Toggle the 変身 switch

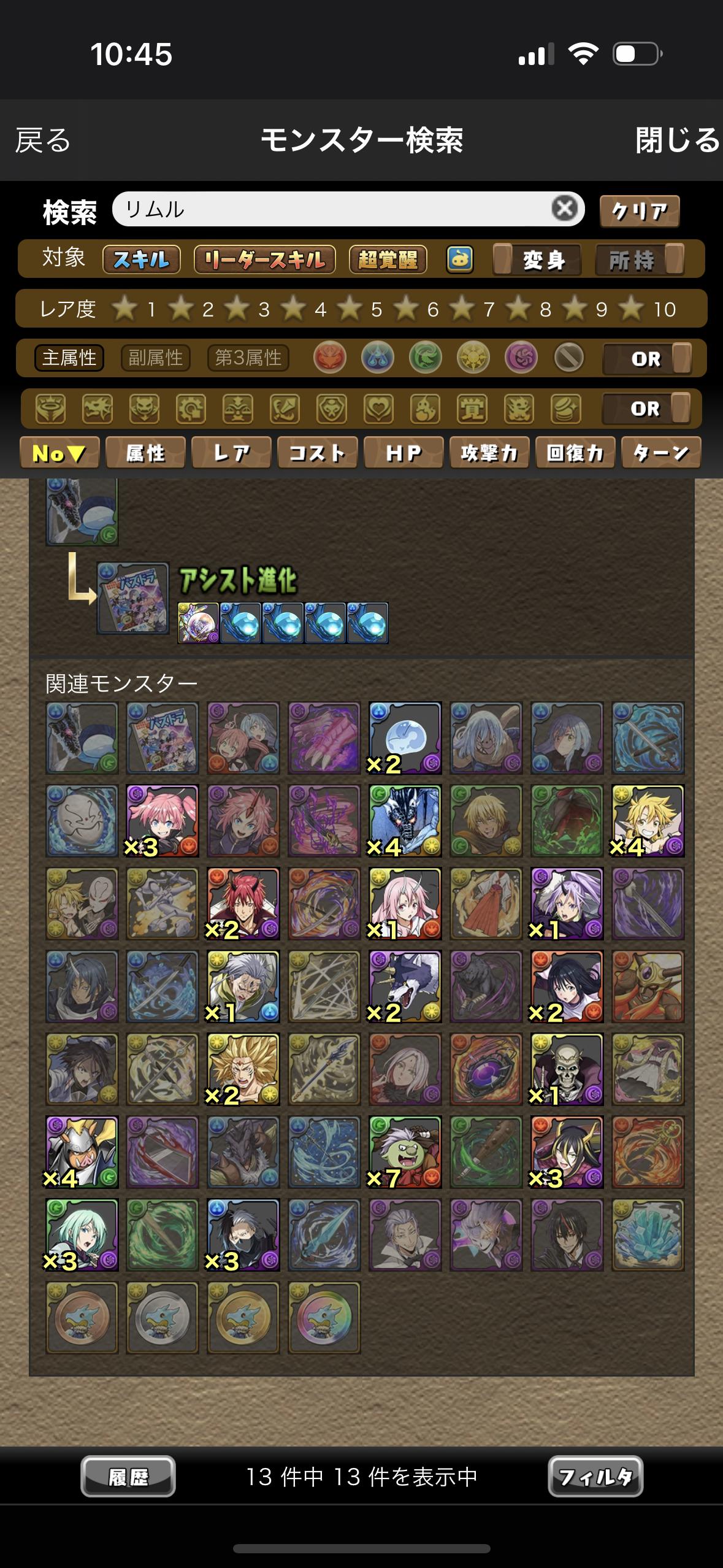coord(537,259)
